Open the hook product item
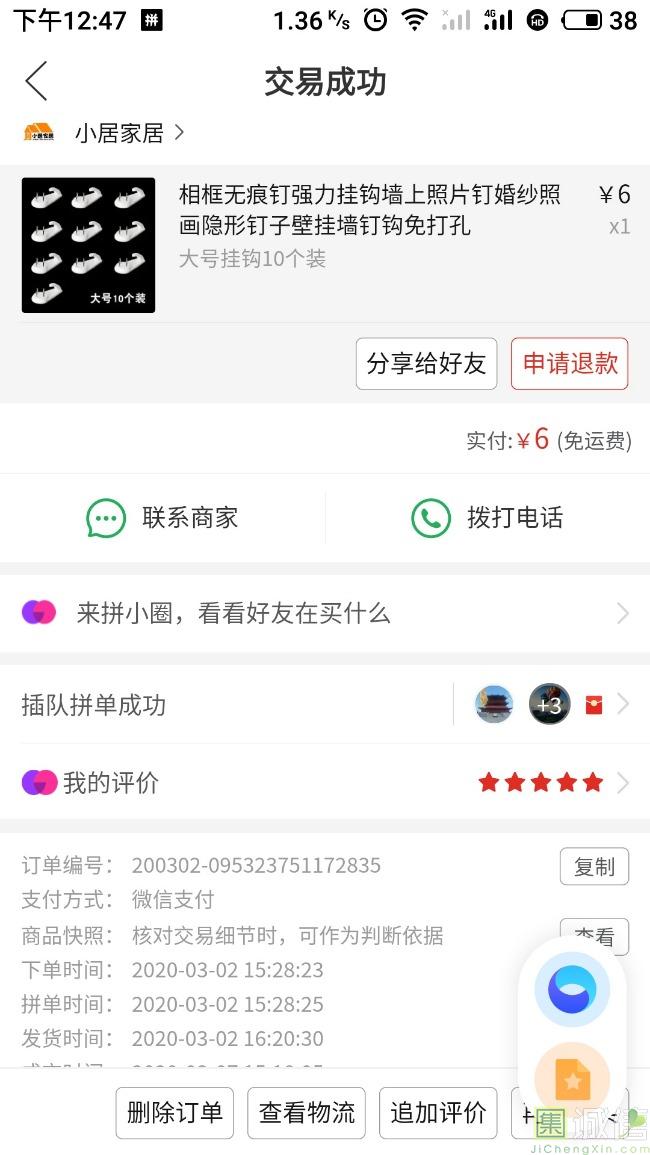Image resolution: width=650 pixels, height=1155 pixels. (x=325, y=245)
